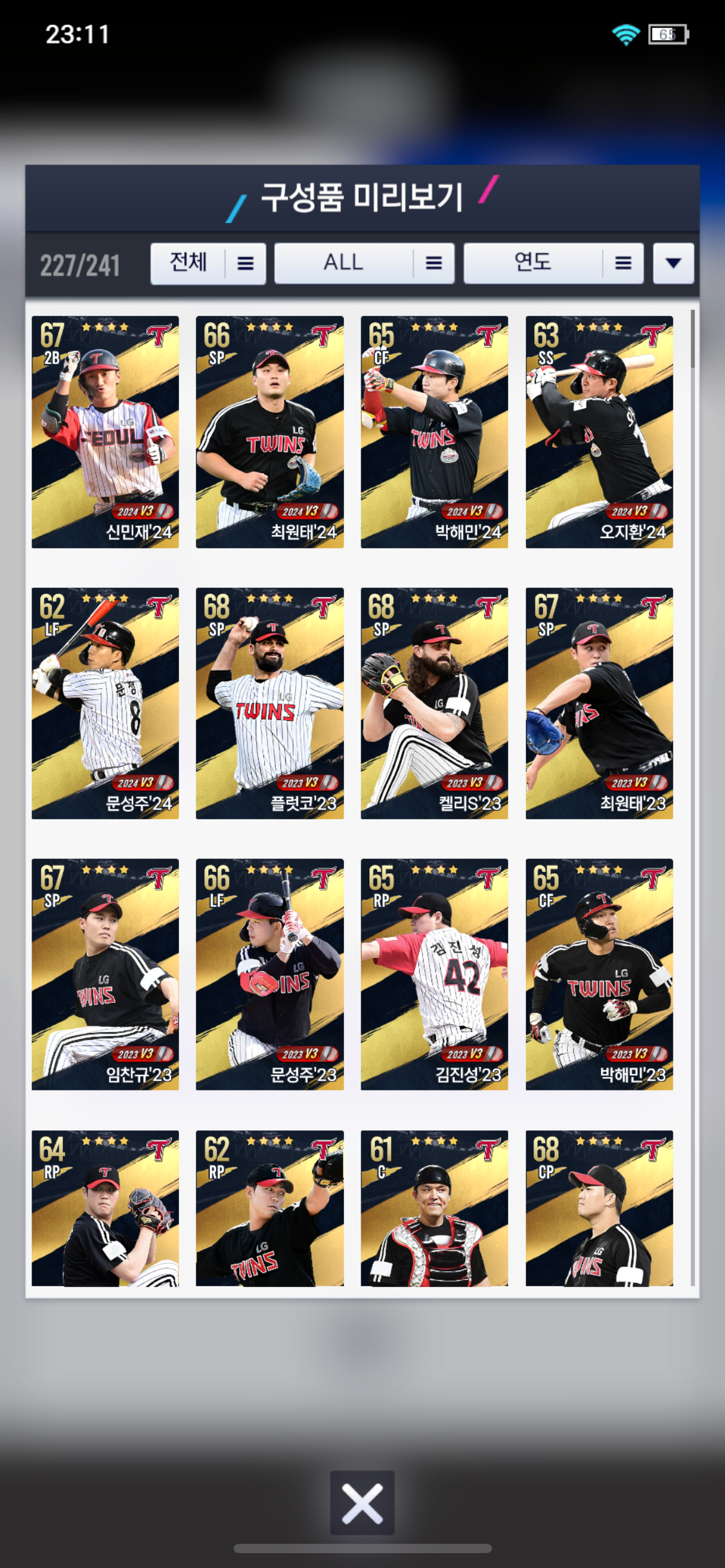Open the 연도 sort dropdown
725x1568 pixels.
553,264
